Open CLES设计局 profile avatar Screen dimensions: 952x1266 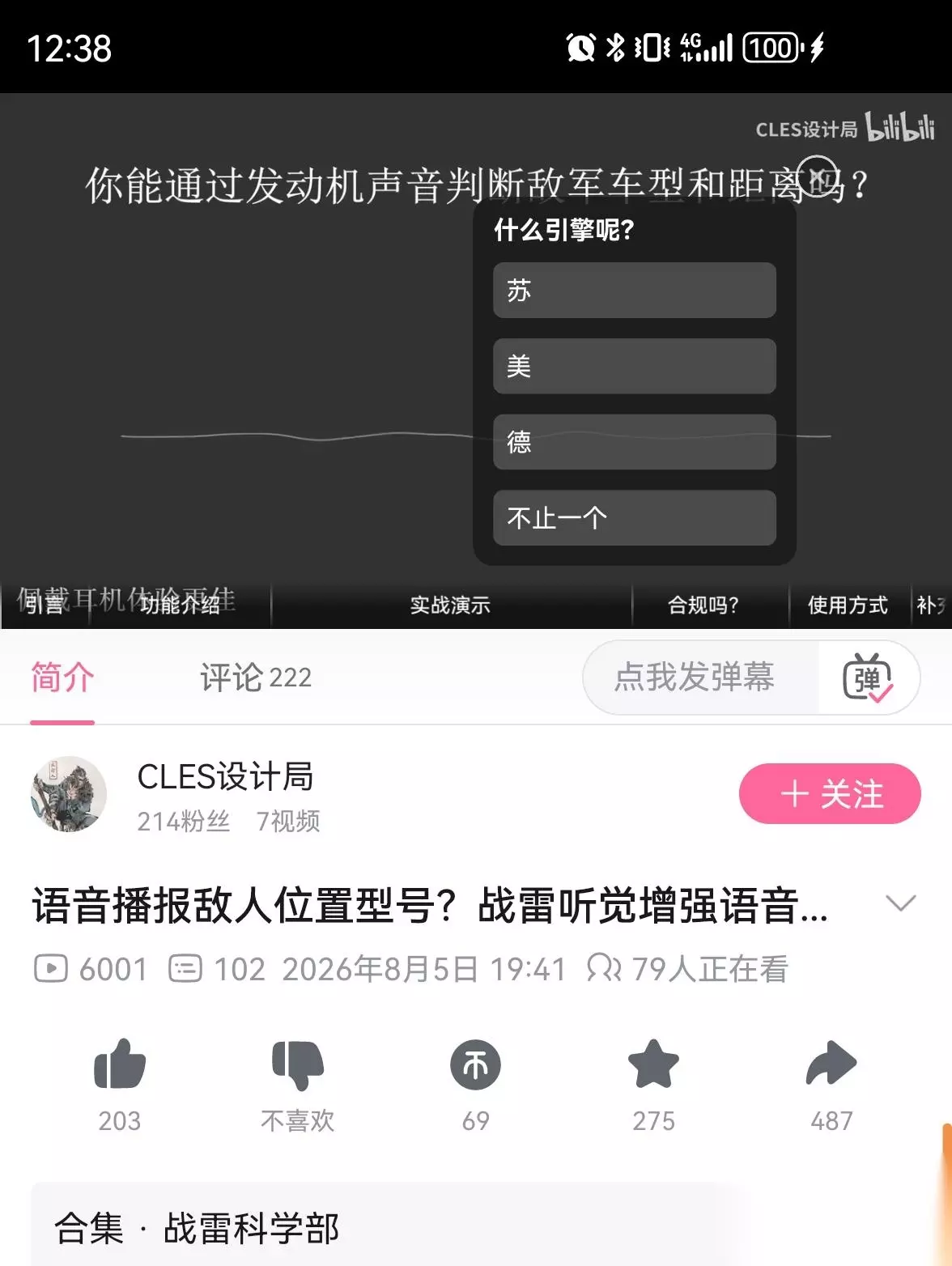pyautogui.click(x=69, y=794)
